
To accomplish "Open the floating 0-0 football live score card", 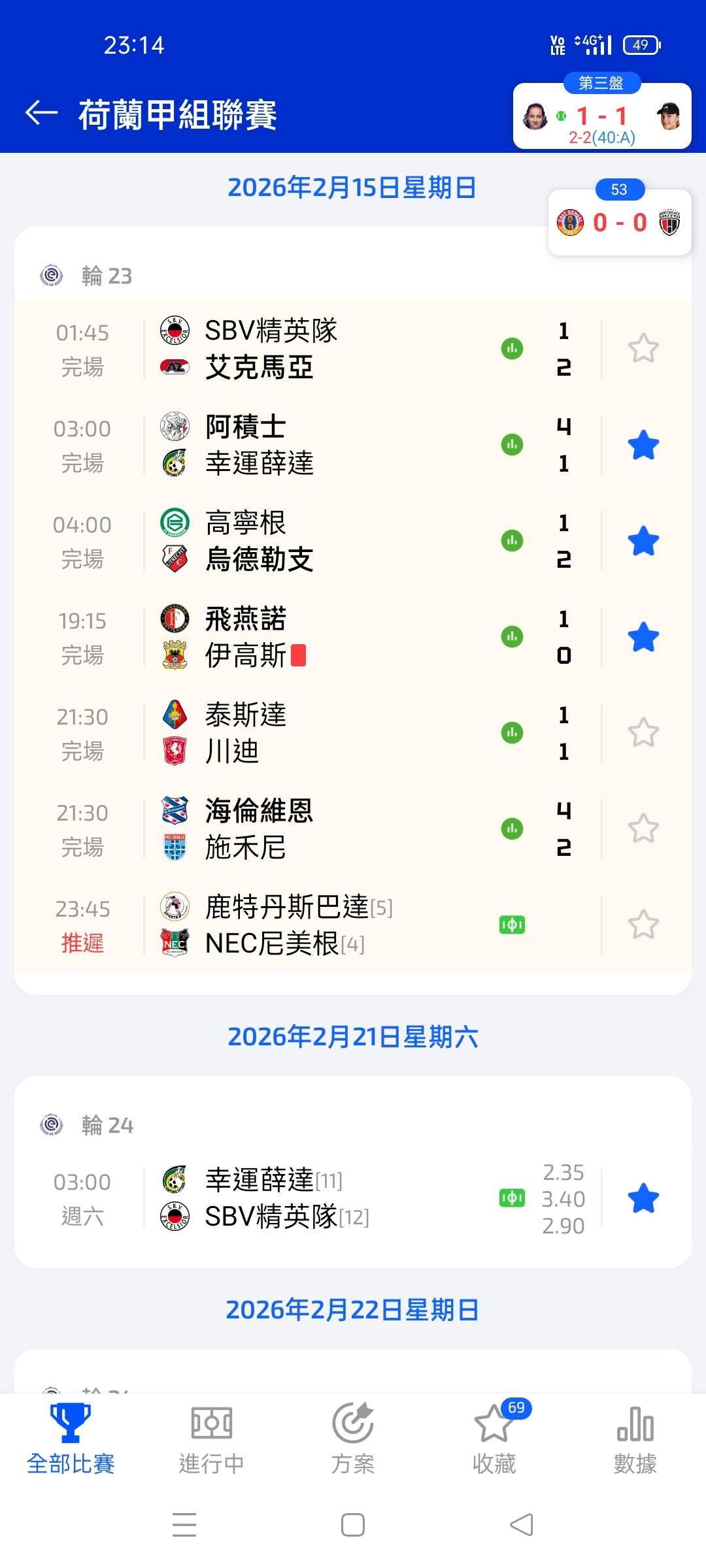I will [x=618, y=223].
